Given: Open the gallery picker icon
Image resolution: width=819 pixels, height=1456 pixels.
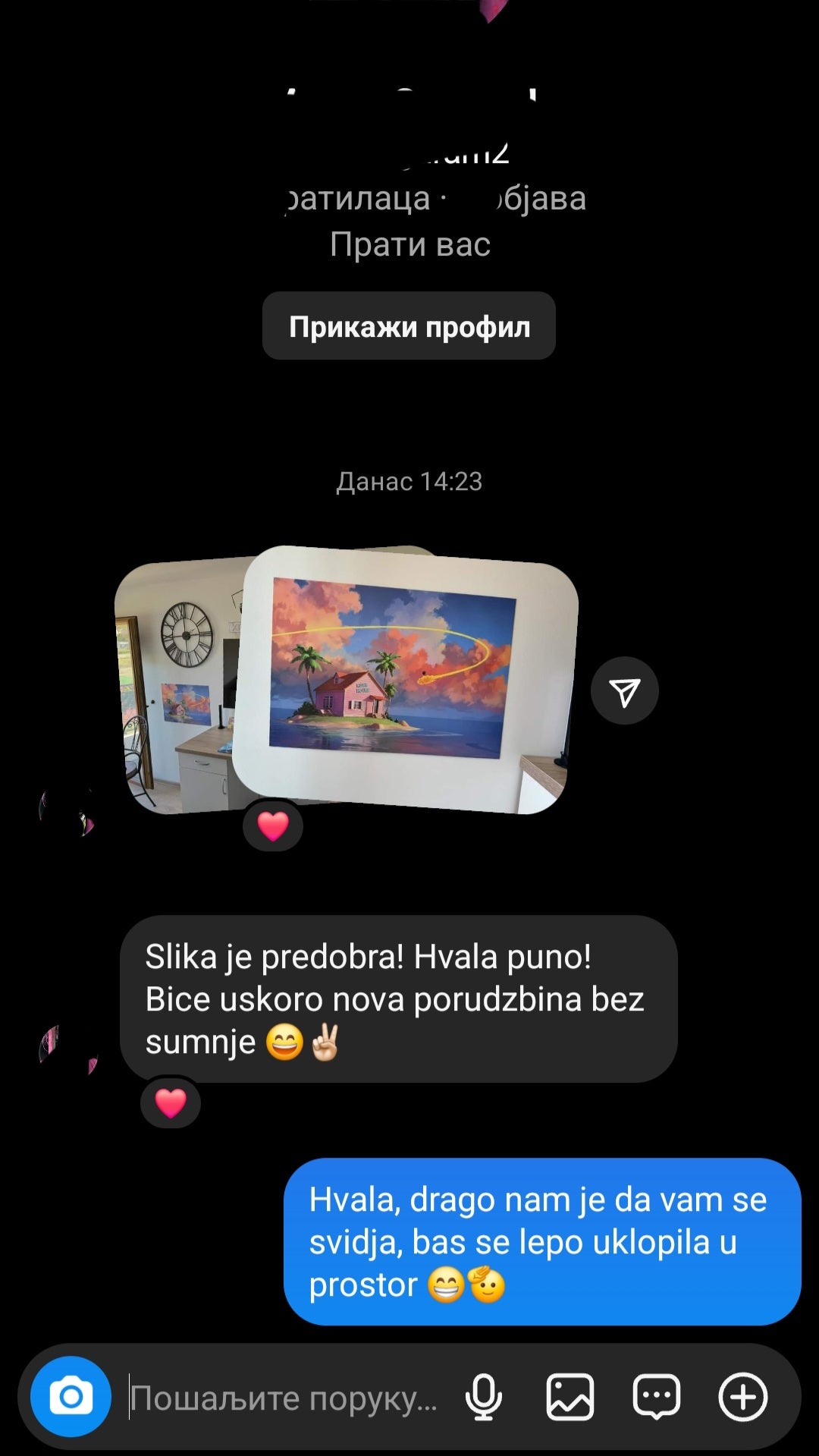Looking at the screenshot, I should [x=570, y=1397].
